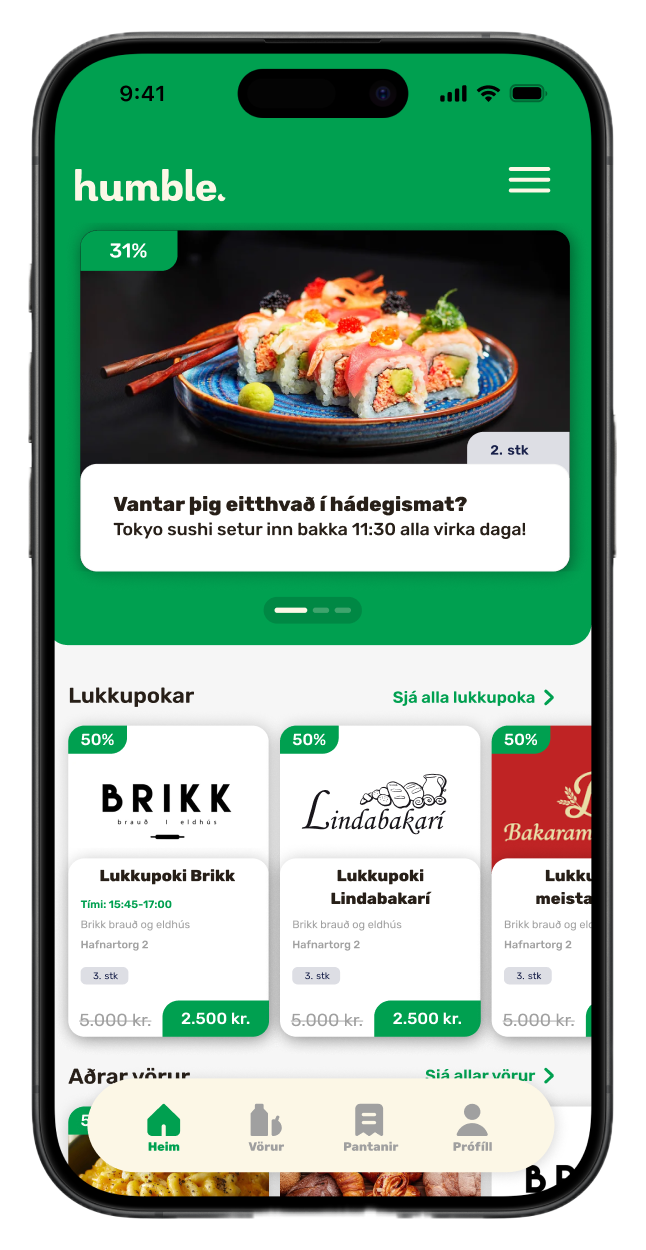646x1250 pixels.
Task: Buy Lukkupoki Lindabakarí for 2.500 kr.
Action: pos(427,1019)
